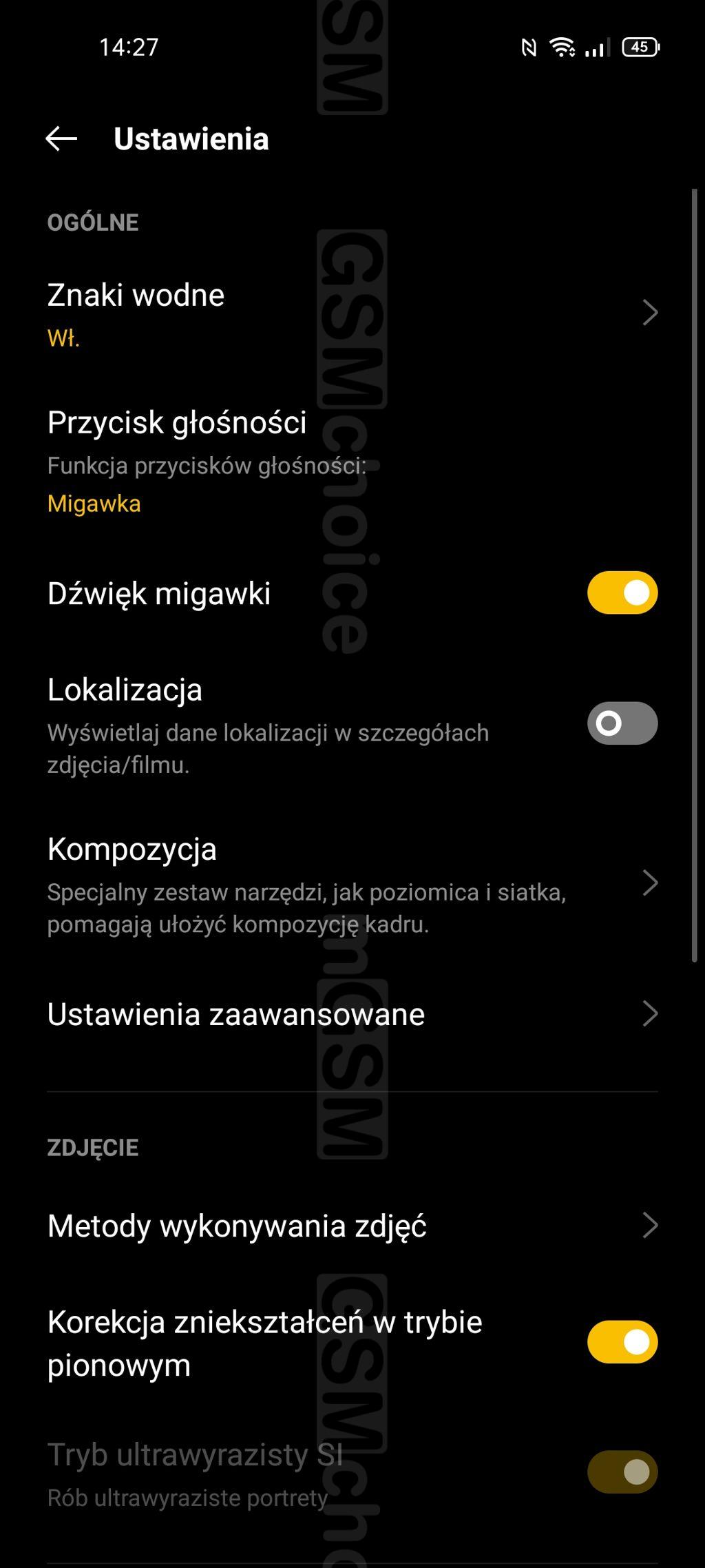Enable the Lokalizacja switch
705x1568 pixels.
622,723
